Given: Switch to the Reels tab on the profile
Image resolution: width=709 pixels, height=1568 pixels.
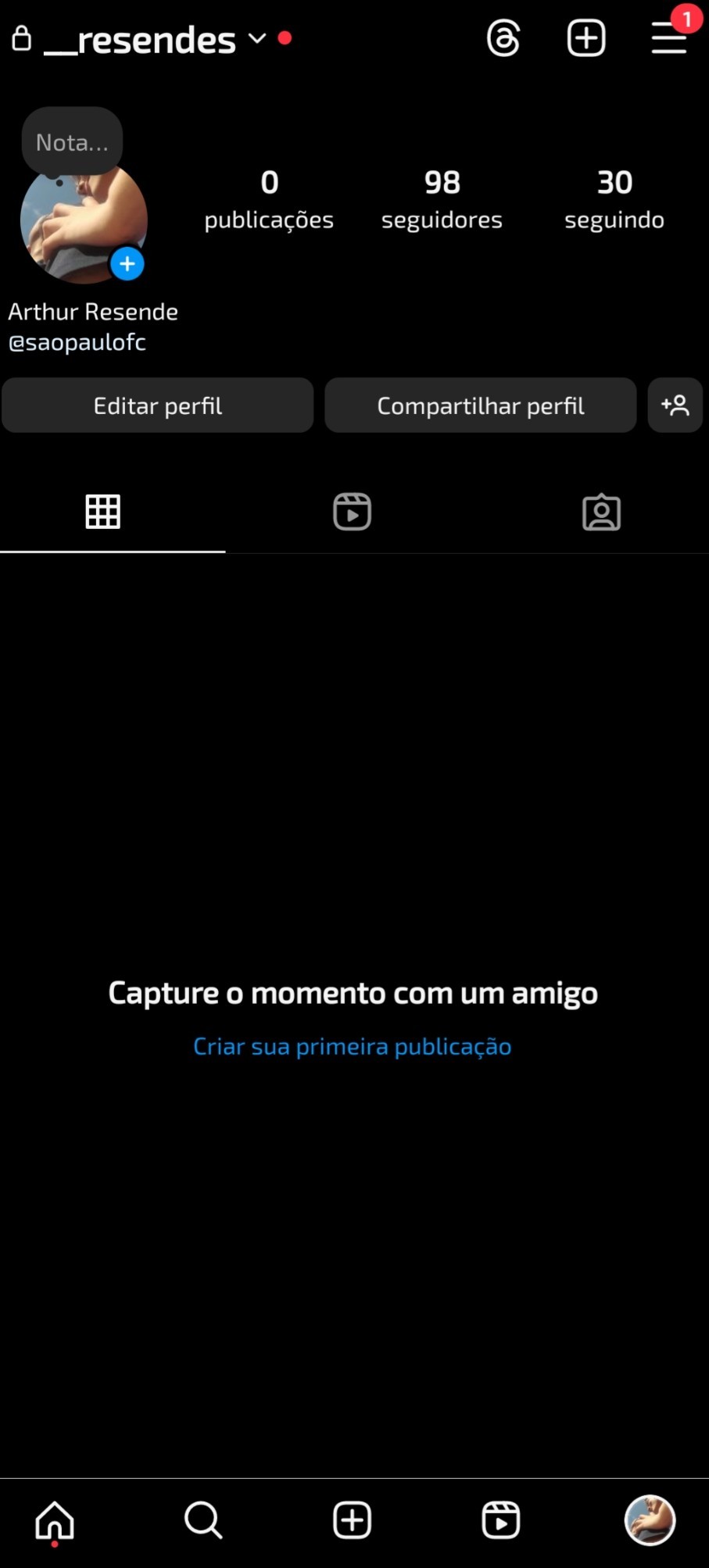Looking at the screenshot, I should [353, 513].
